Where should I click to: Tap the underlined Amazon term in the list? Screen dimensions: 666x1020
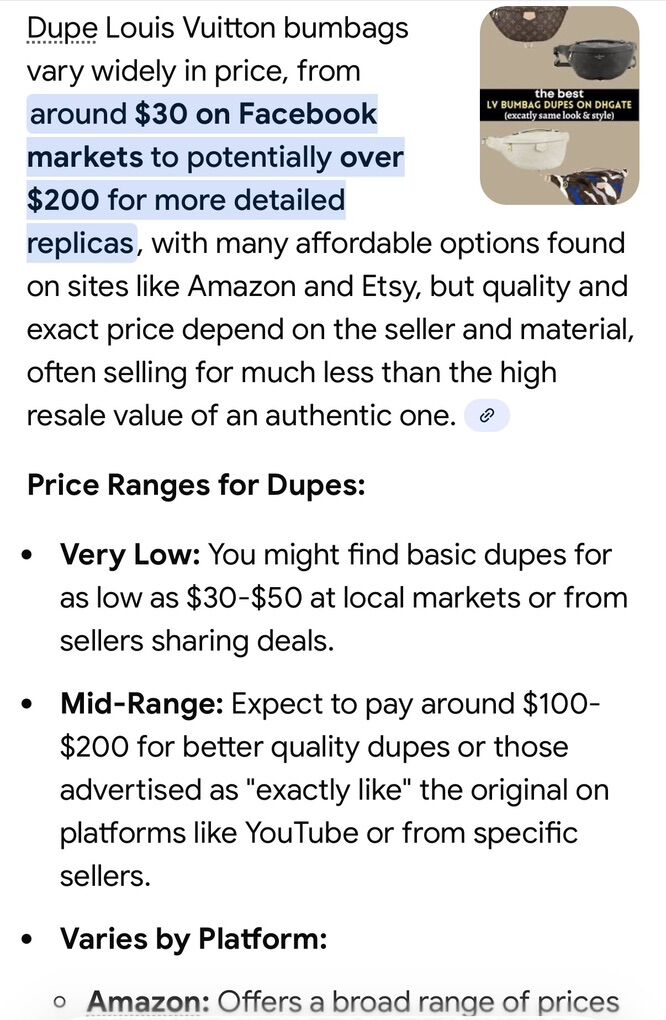[146, 1003]
